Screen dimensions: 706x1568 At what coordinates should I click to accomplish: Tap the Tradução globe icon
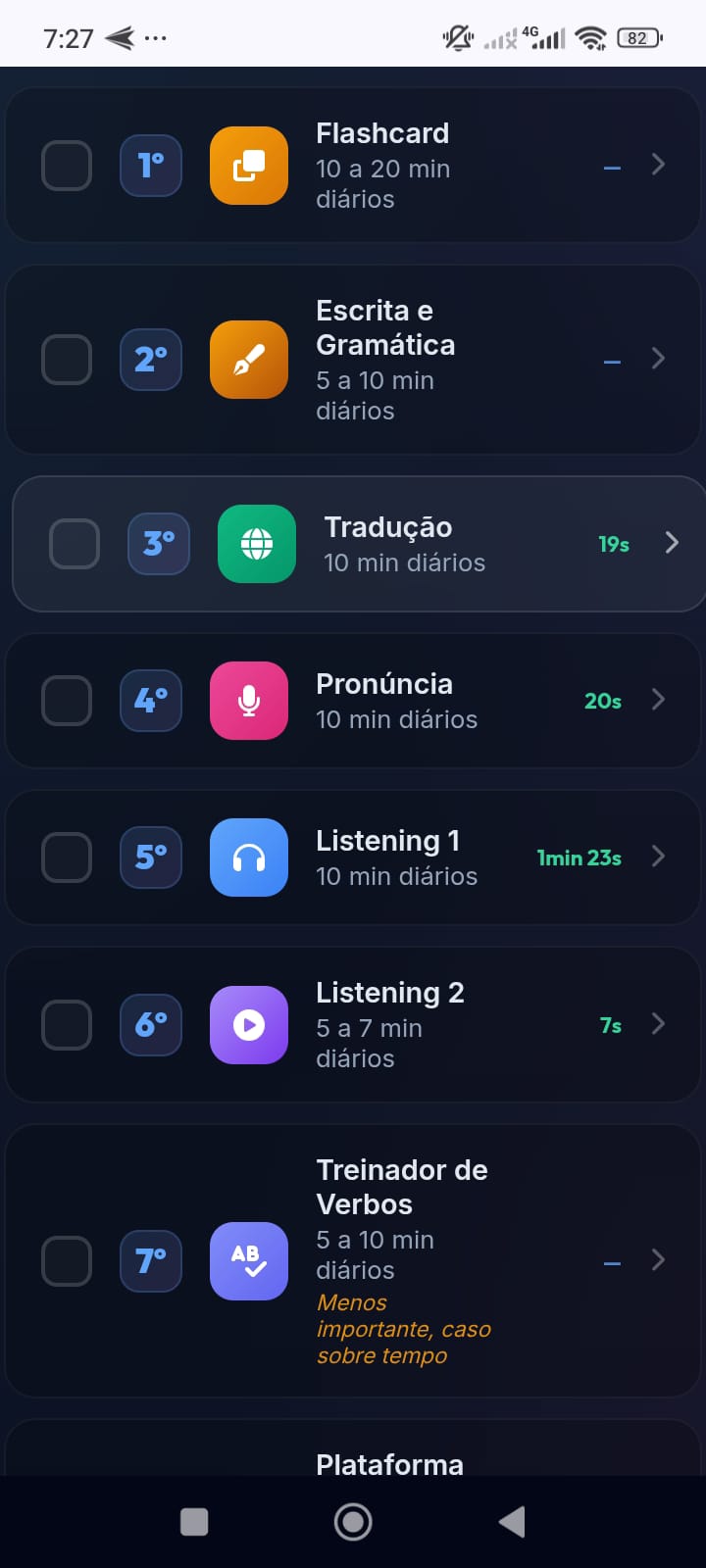[256, 544]
